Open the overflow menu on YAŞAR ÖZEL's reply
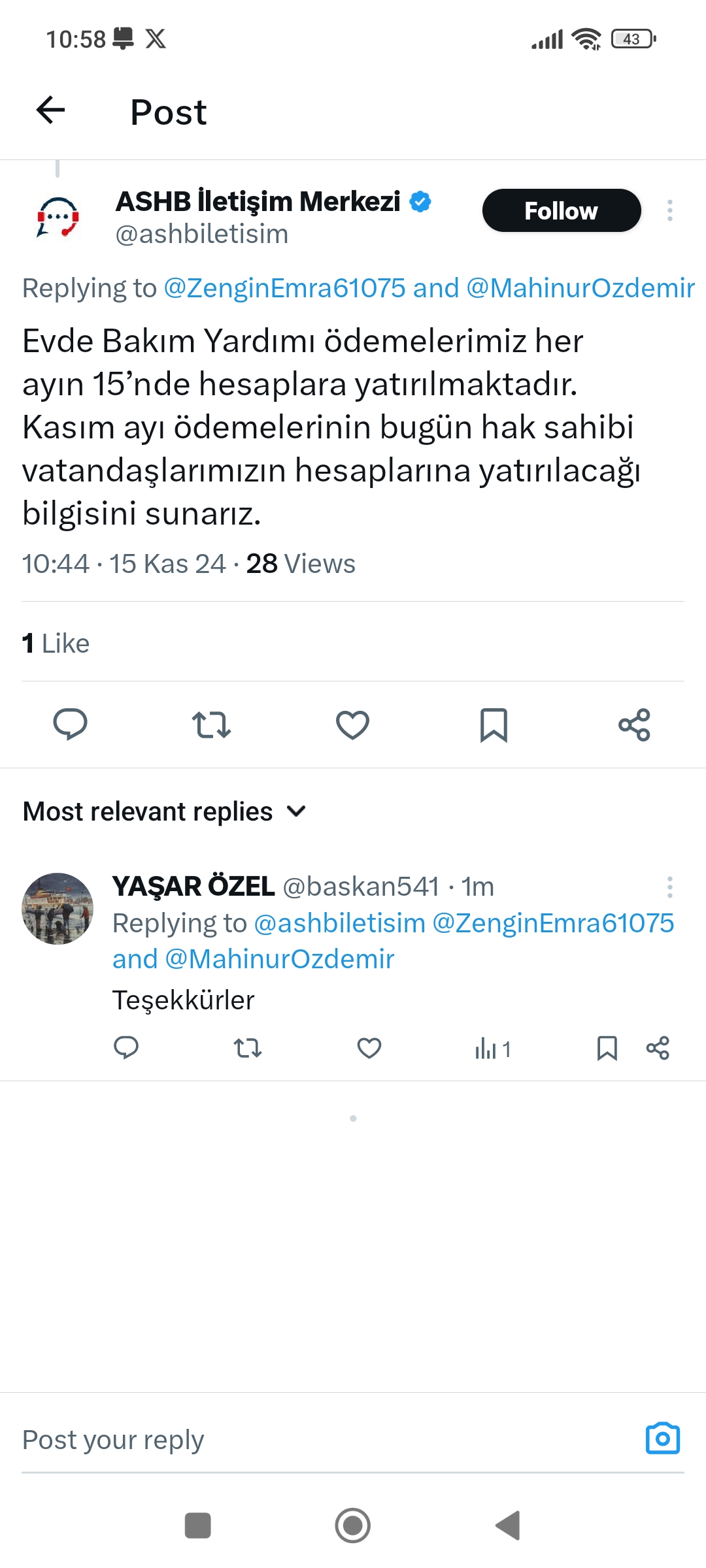This screenshot has width=706, height=1568. click(x=669, y=887)
